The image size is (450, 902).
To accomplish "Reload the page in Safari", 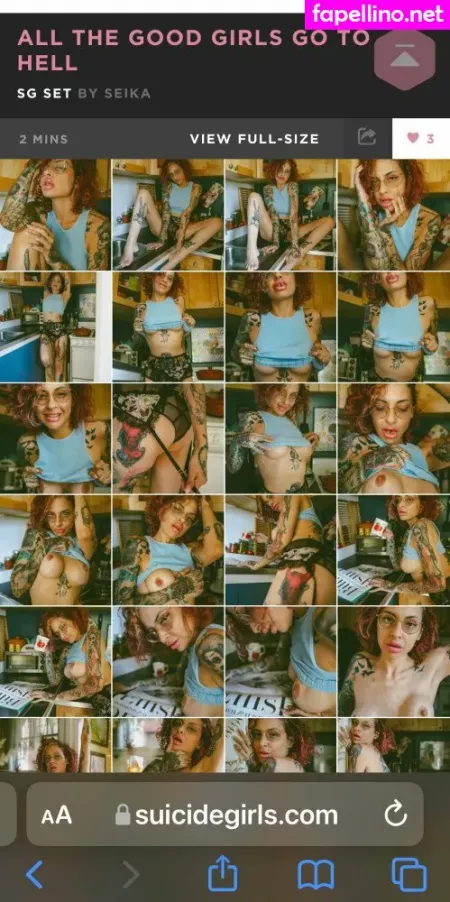I will pos(395,815).
